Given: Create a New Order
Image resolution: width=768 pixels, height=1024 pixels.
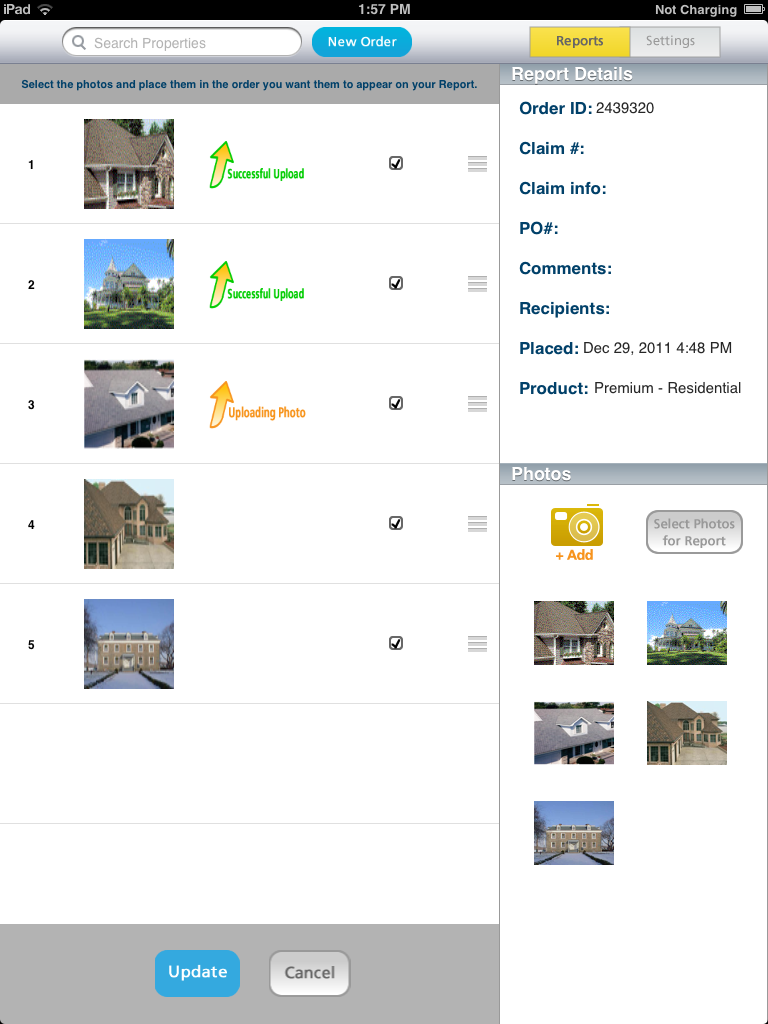Looking at the screenshot, I should (362, 42).
